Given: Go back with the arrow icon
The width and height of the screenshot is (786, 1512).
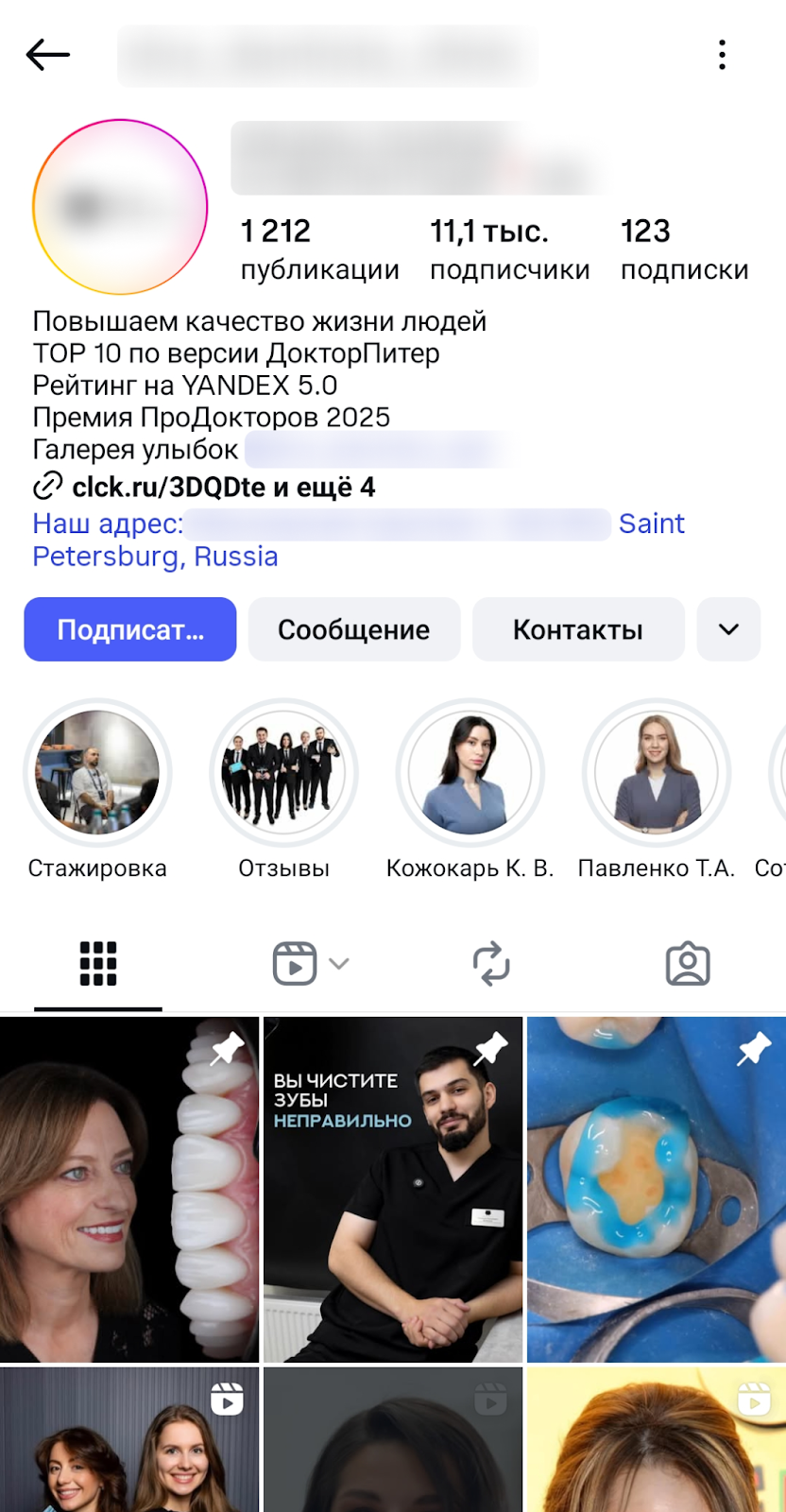Looking at the screenshot, I should point(48,55).
